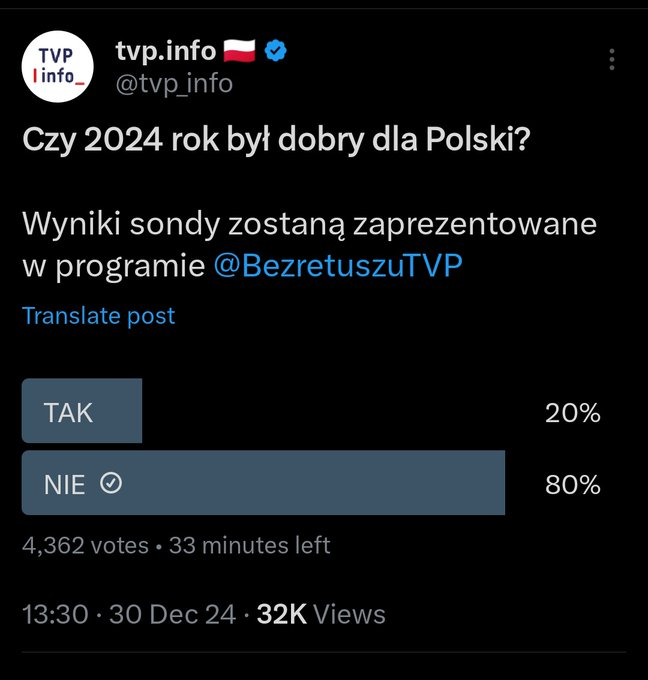The image size is (648, 680).
Task: Open the post overflow menu
Action: (x=612, y=60)
